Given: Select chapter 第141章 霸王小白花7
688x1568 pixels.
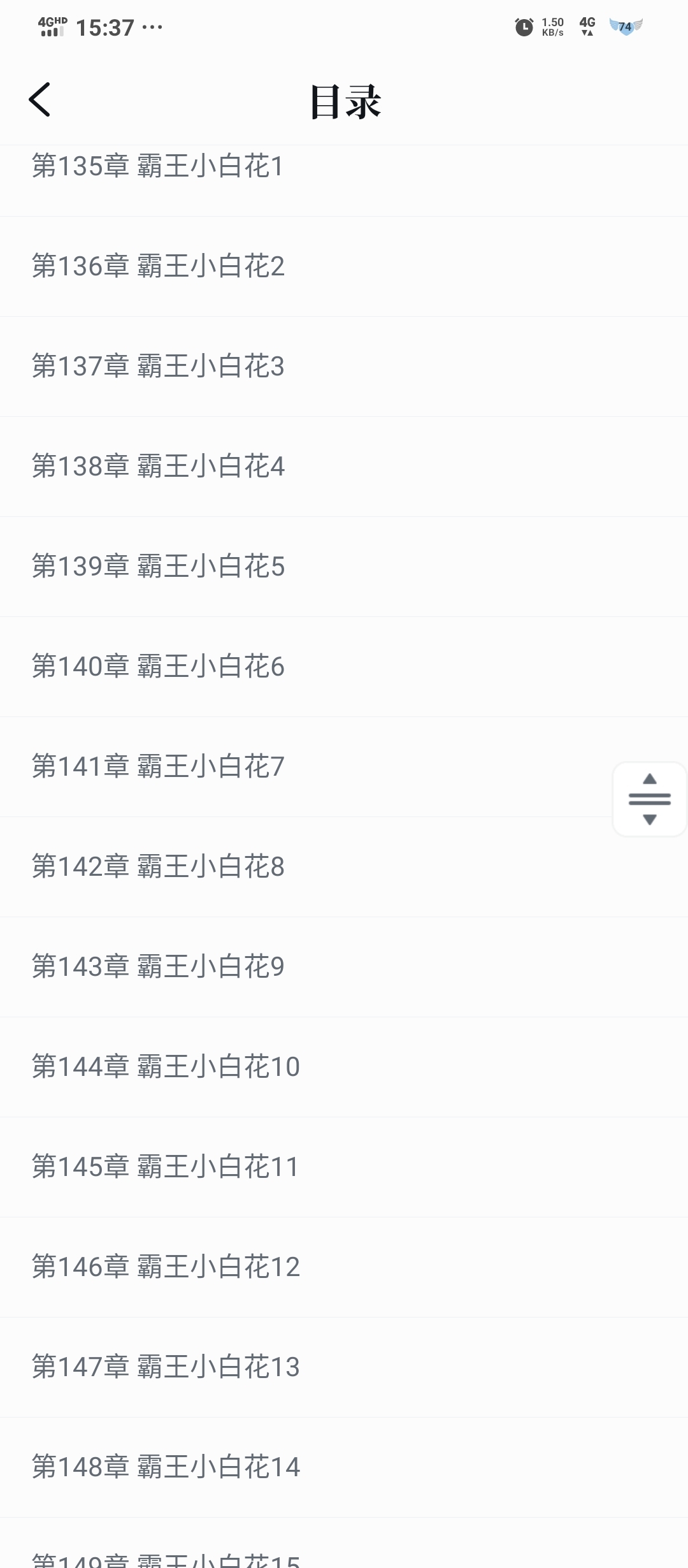Looking at the screenshot, I should 158,767.
